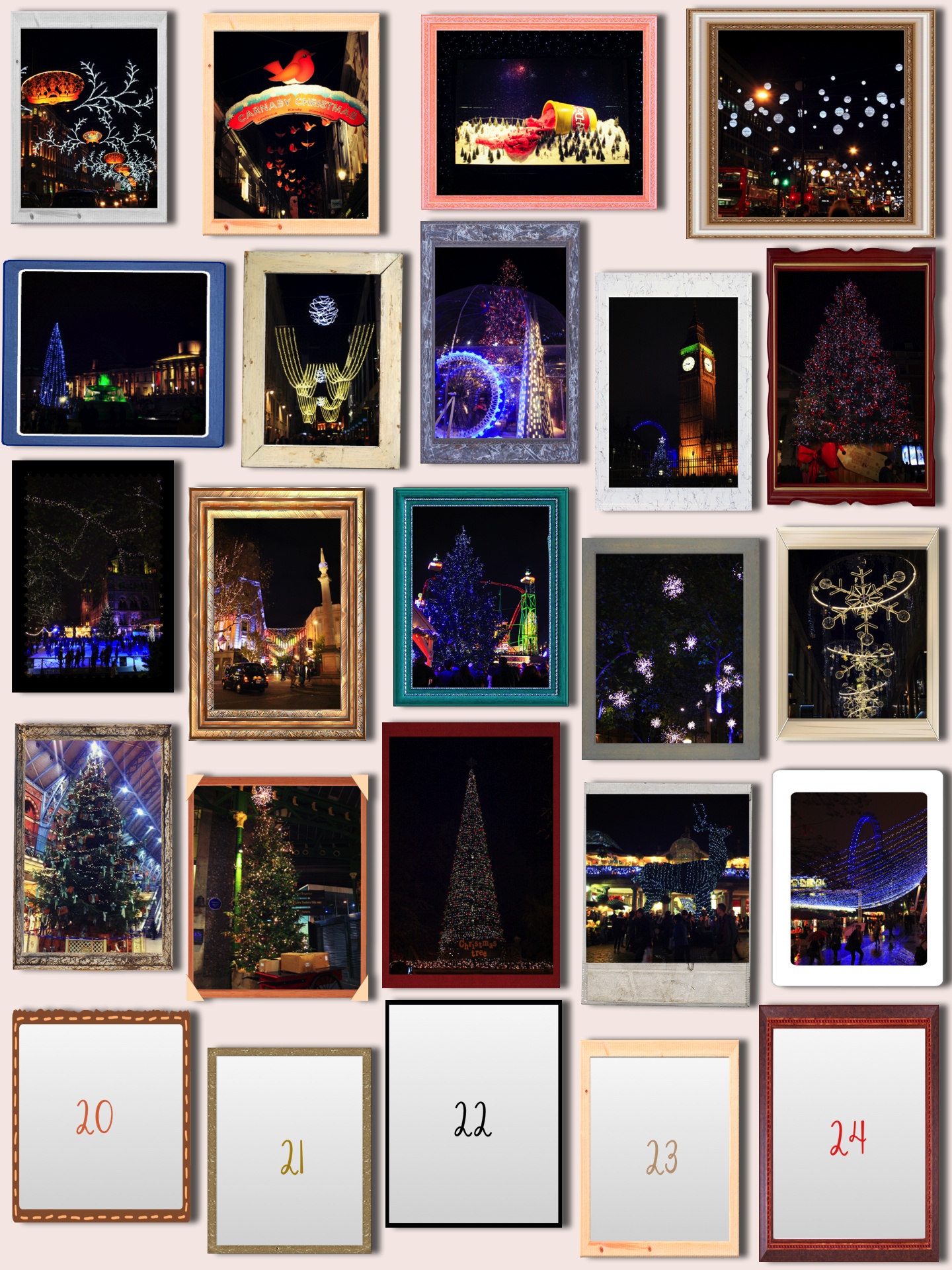Reveal the frame numbered 22

point(473,1114)
